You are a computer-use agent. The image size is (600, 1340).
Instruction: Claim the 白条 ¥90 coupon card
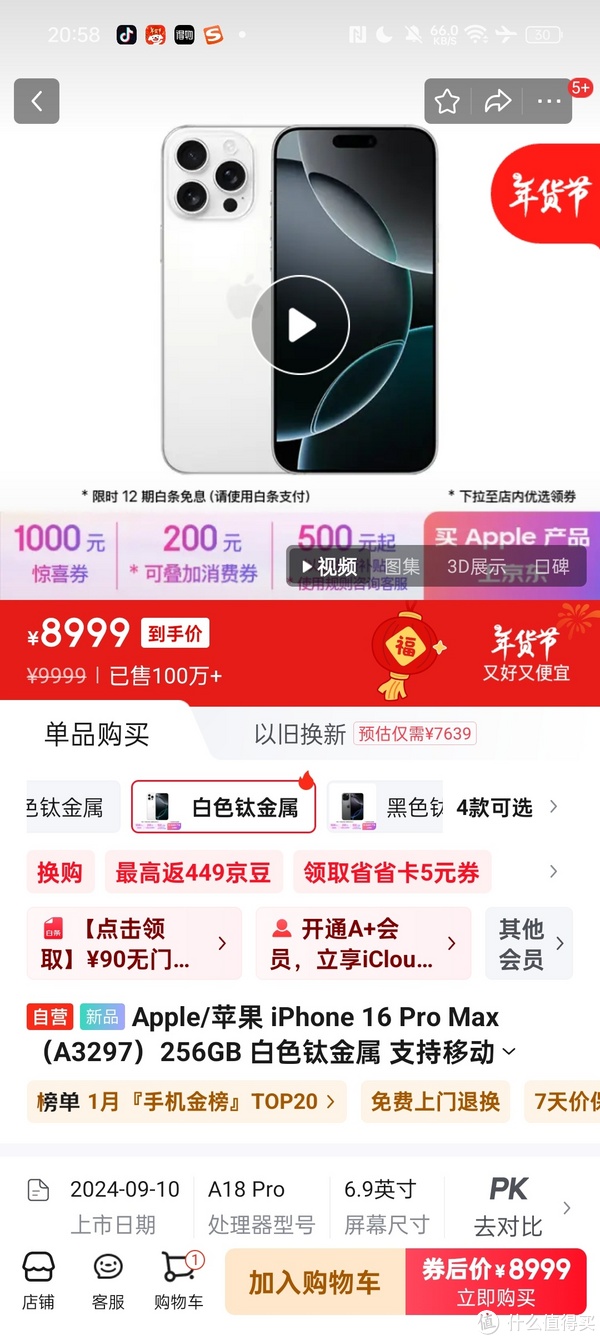[x=134, y=943]
